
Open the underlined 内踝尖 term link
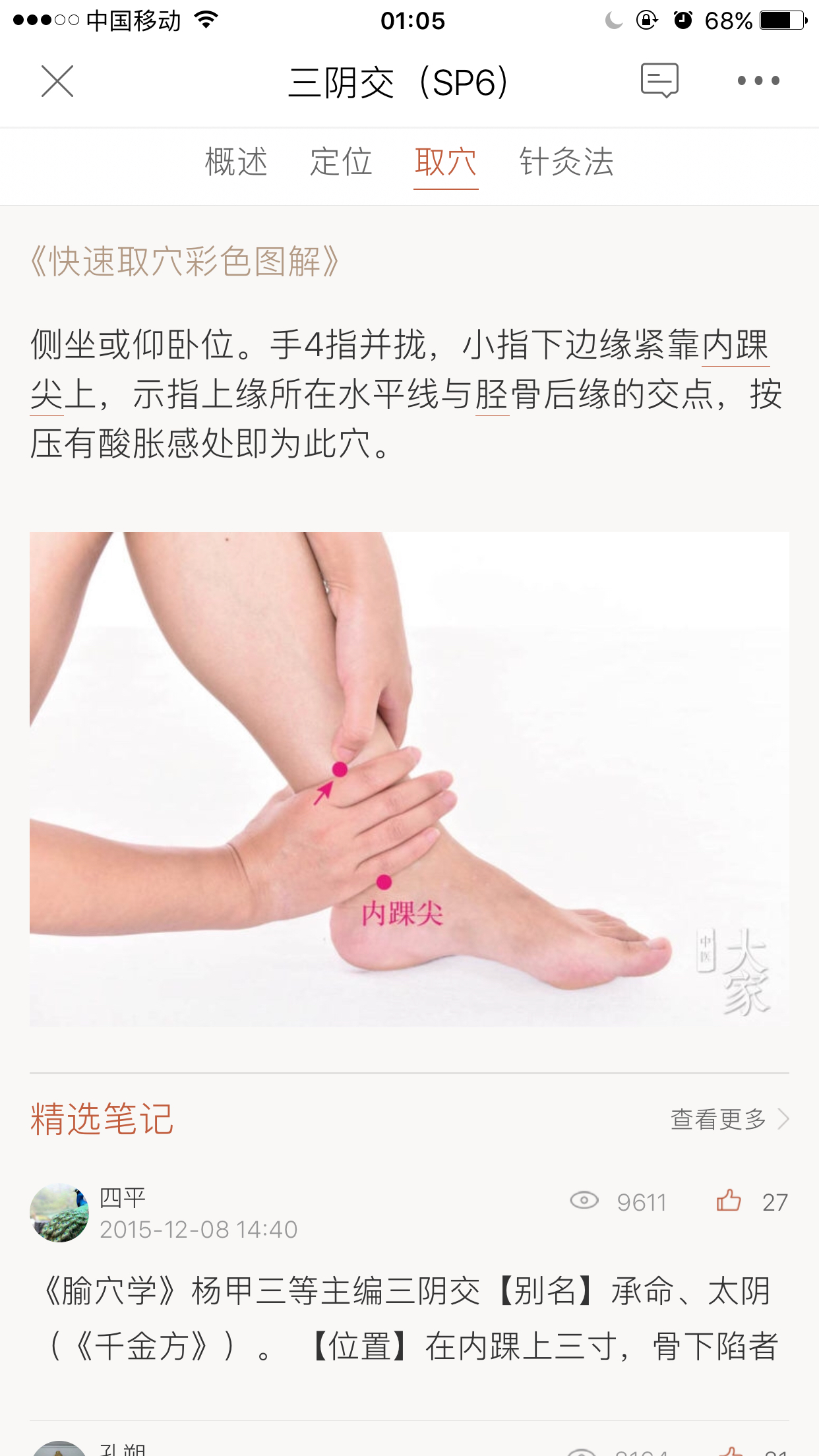(x=735, y=345)
